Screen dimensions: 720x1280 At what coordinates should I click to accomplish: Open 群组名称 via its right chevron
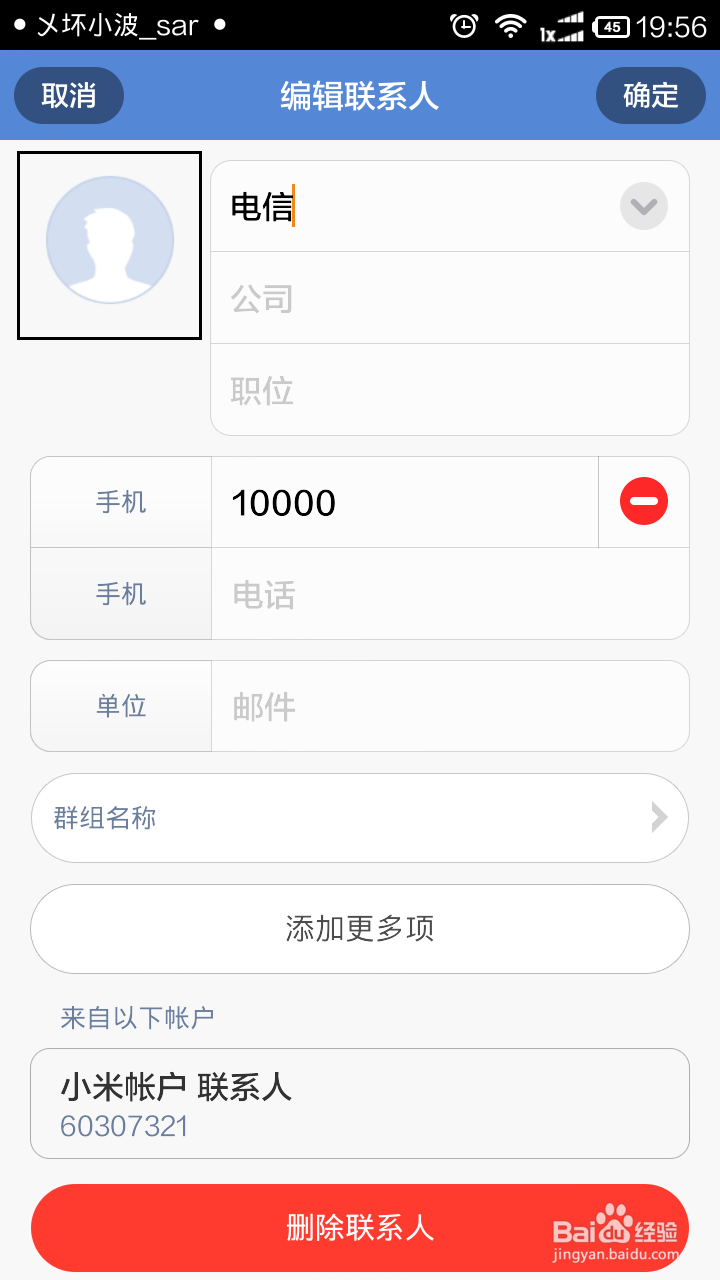pos(658,817)
